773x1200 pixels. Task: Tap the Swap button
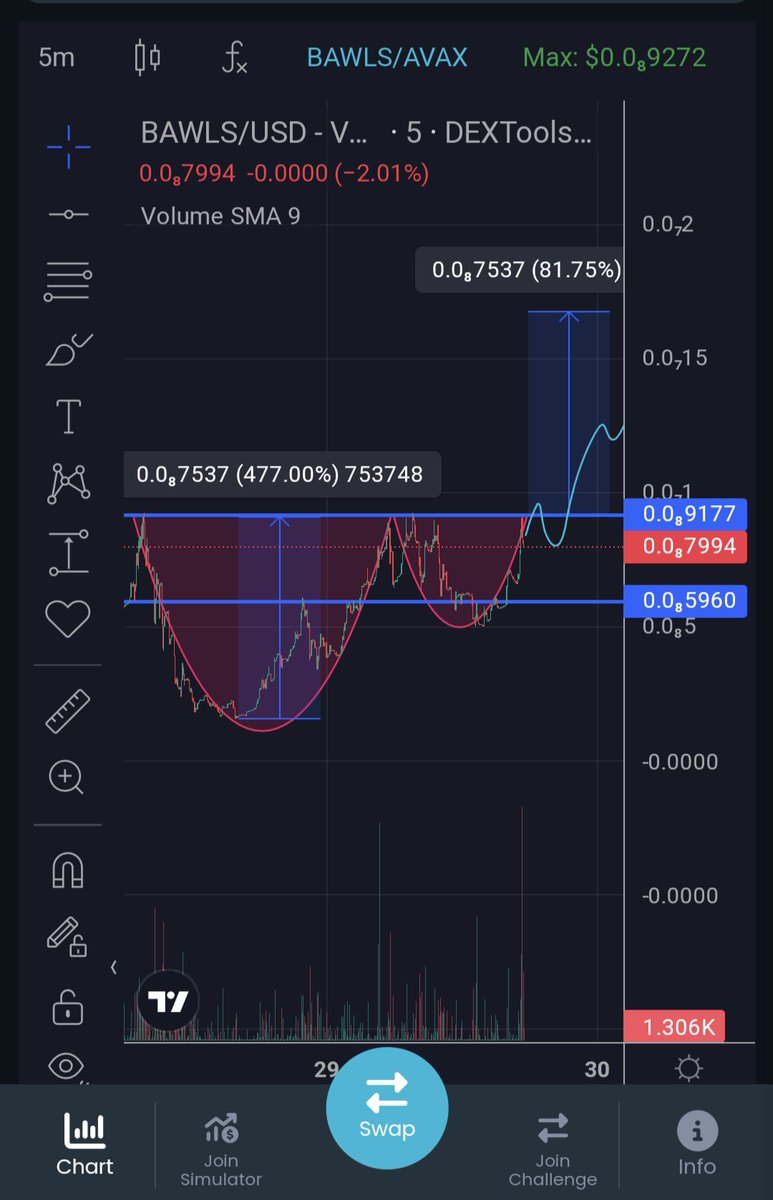tap(387, 1107)
